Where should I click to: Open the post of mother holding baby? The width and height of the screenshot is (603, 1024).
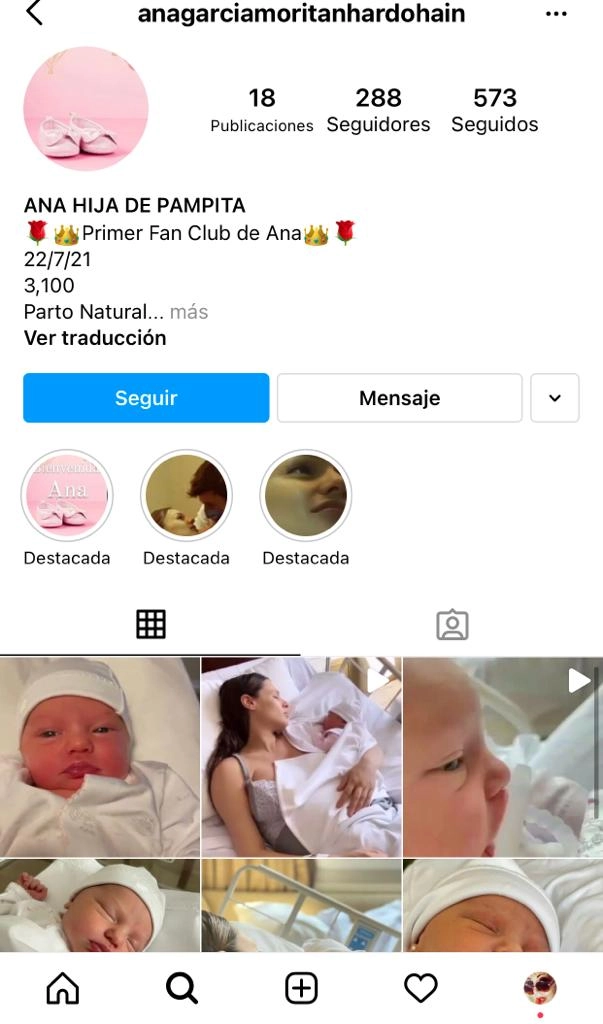coord(301,756)
